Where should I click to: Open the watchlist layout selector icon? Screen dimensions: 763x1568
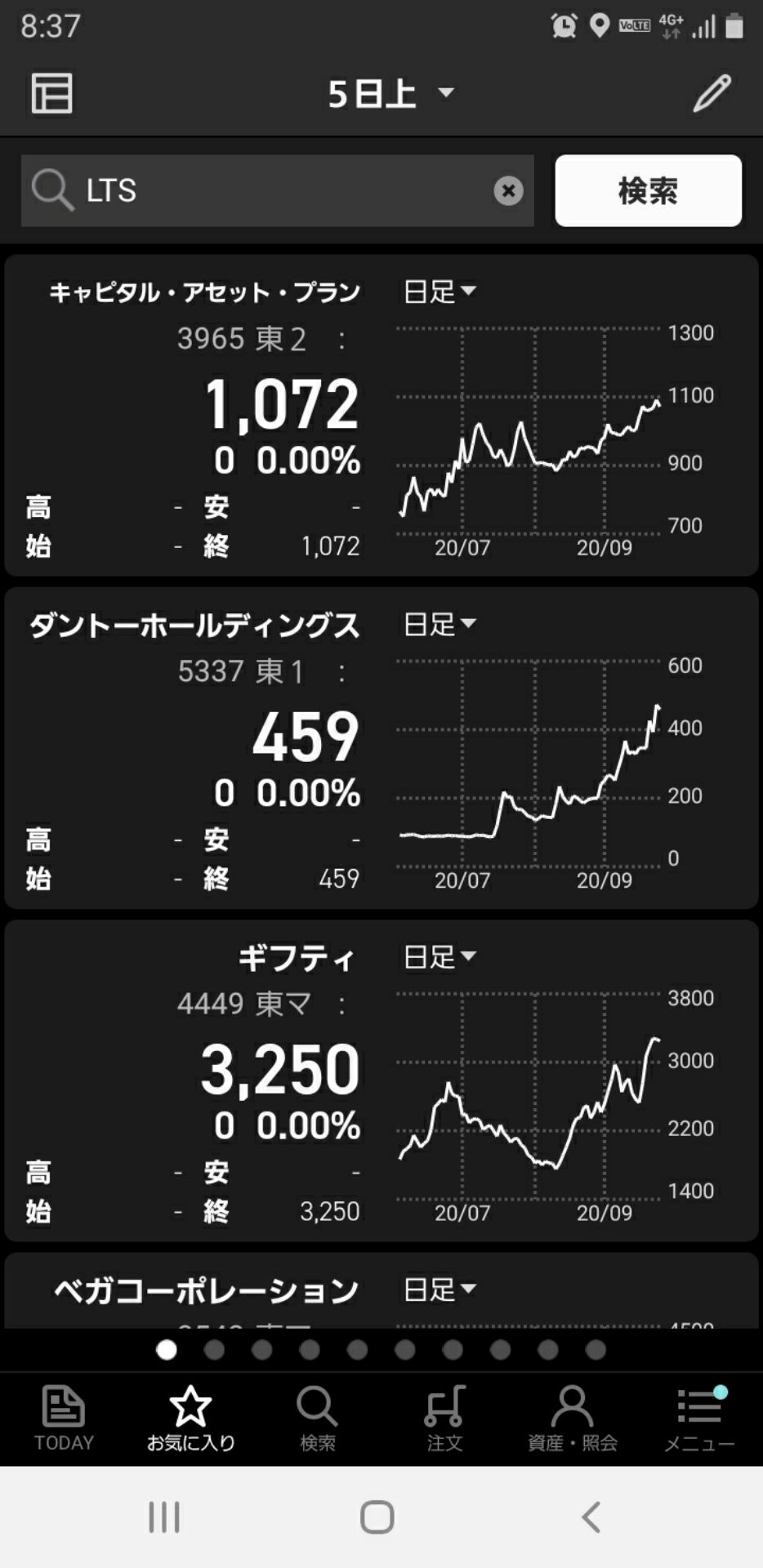point(51,93)
